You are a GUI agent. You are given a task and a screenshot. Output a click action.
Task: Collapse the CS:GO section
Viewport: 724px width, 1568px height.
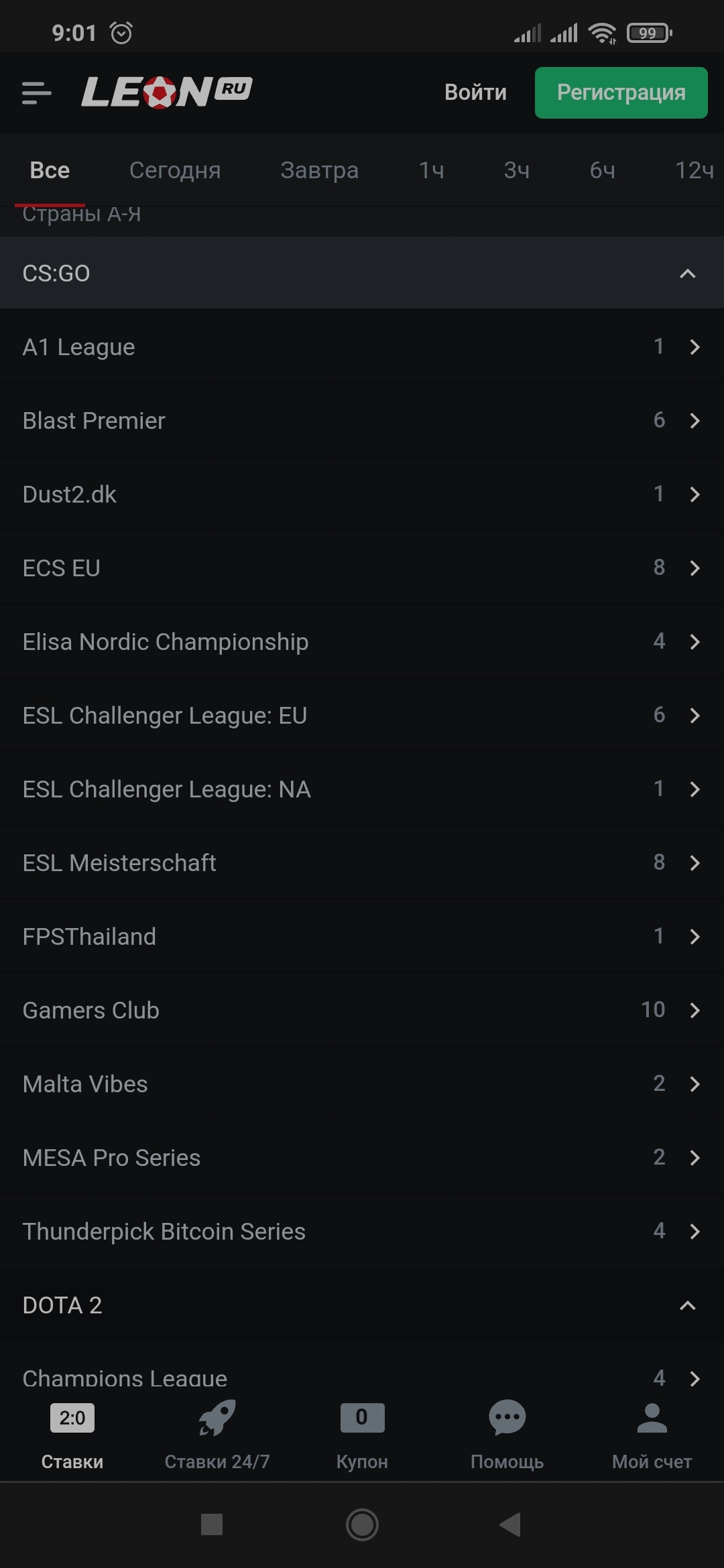(x=362, y=273)
